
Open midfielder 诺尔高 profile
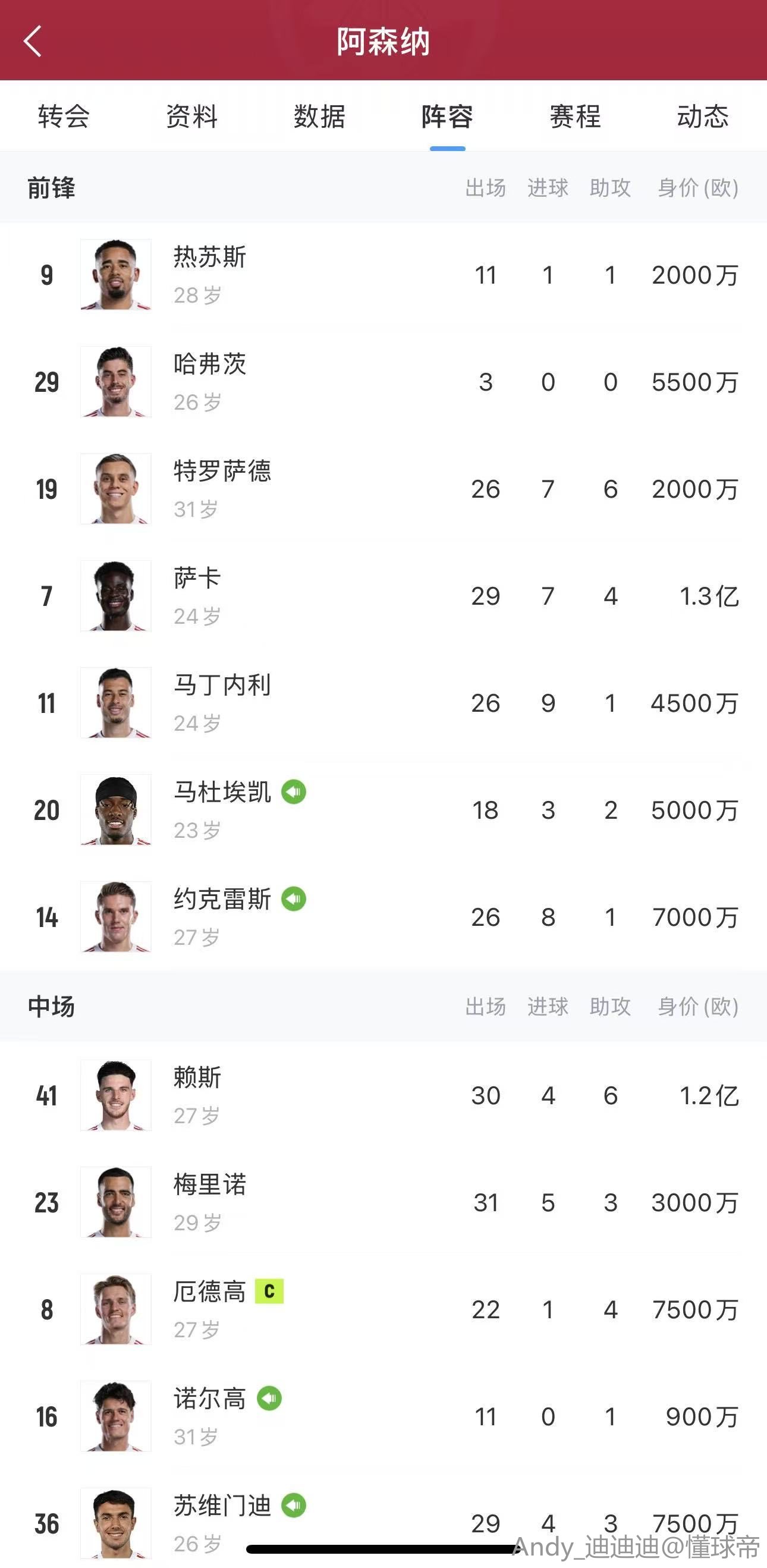coord(210,1399)
